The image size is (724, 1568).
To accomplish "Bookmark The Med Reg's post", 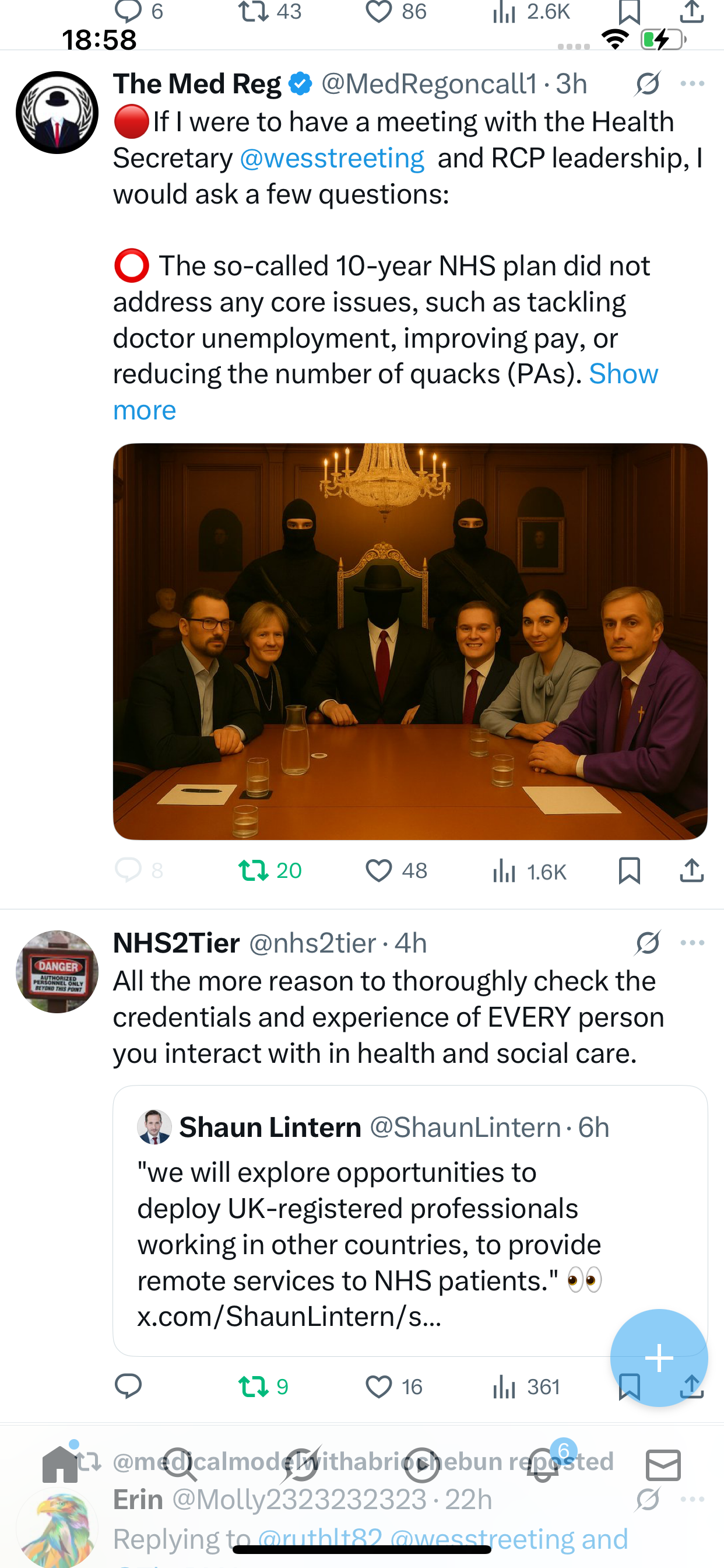I will [x=629, y=870].
